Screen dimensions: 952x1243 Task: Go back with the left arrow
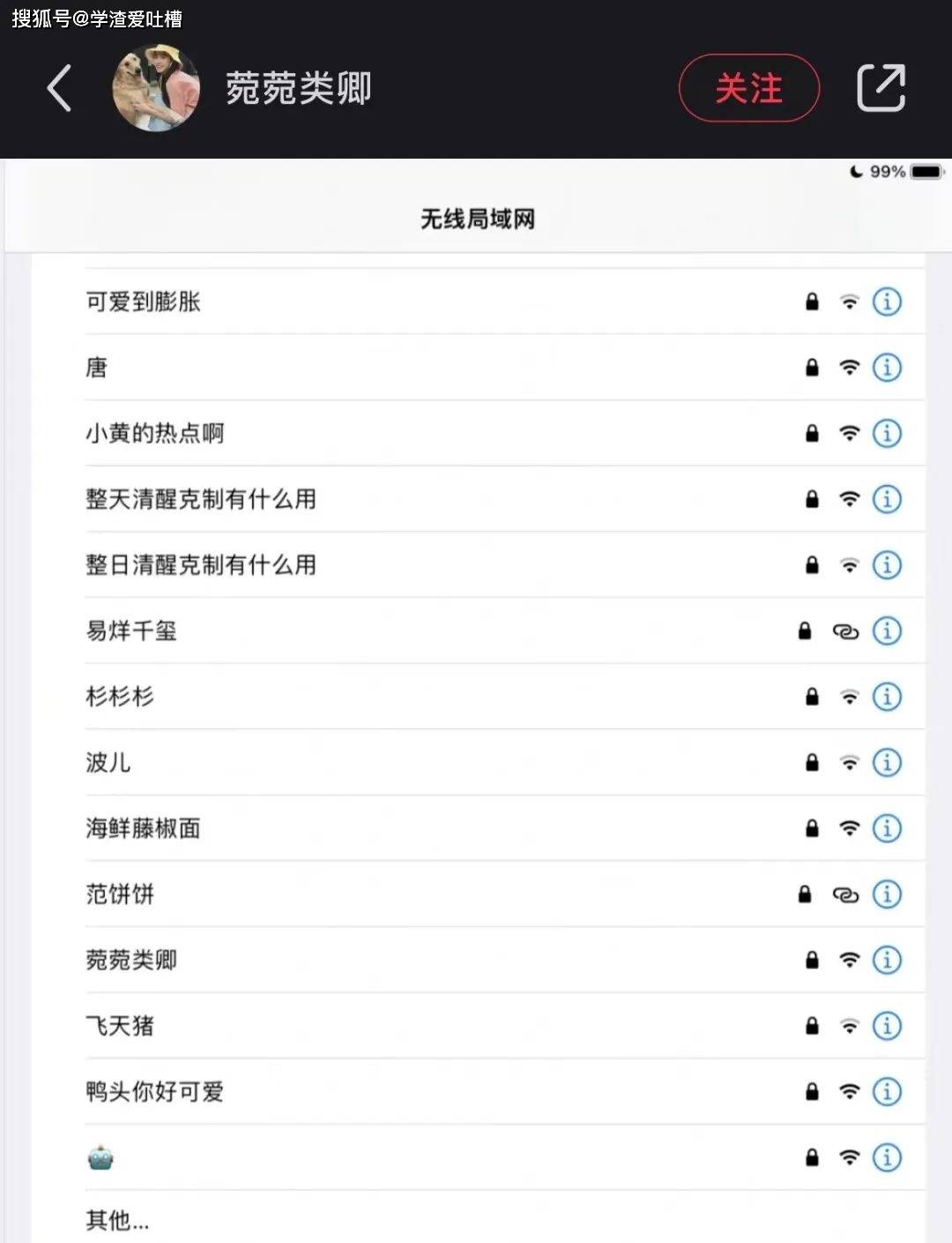click(x=59, y=88)
